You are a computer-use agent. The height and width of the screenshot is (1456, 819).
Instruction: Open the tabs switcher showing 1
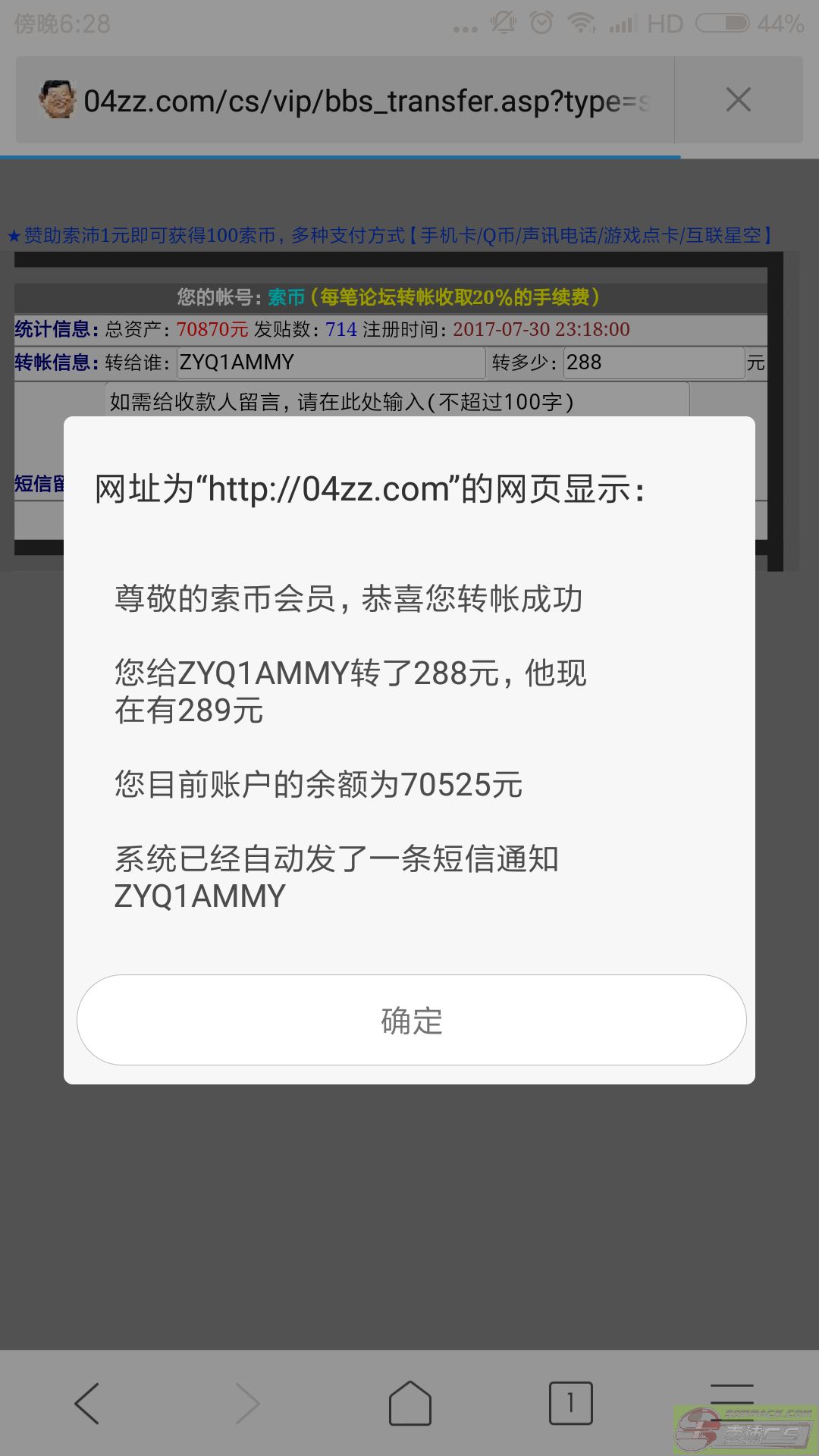click(570, 1403)
